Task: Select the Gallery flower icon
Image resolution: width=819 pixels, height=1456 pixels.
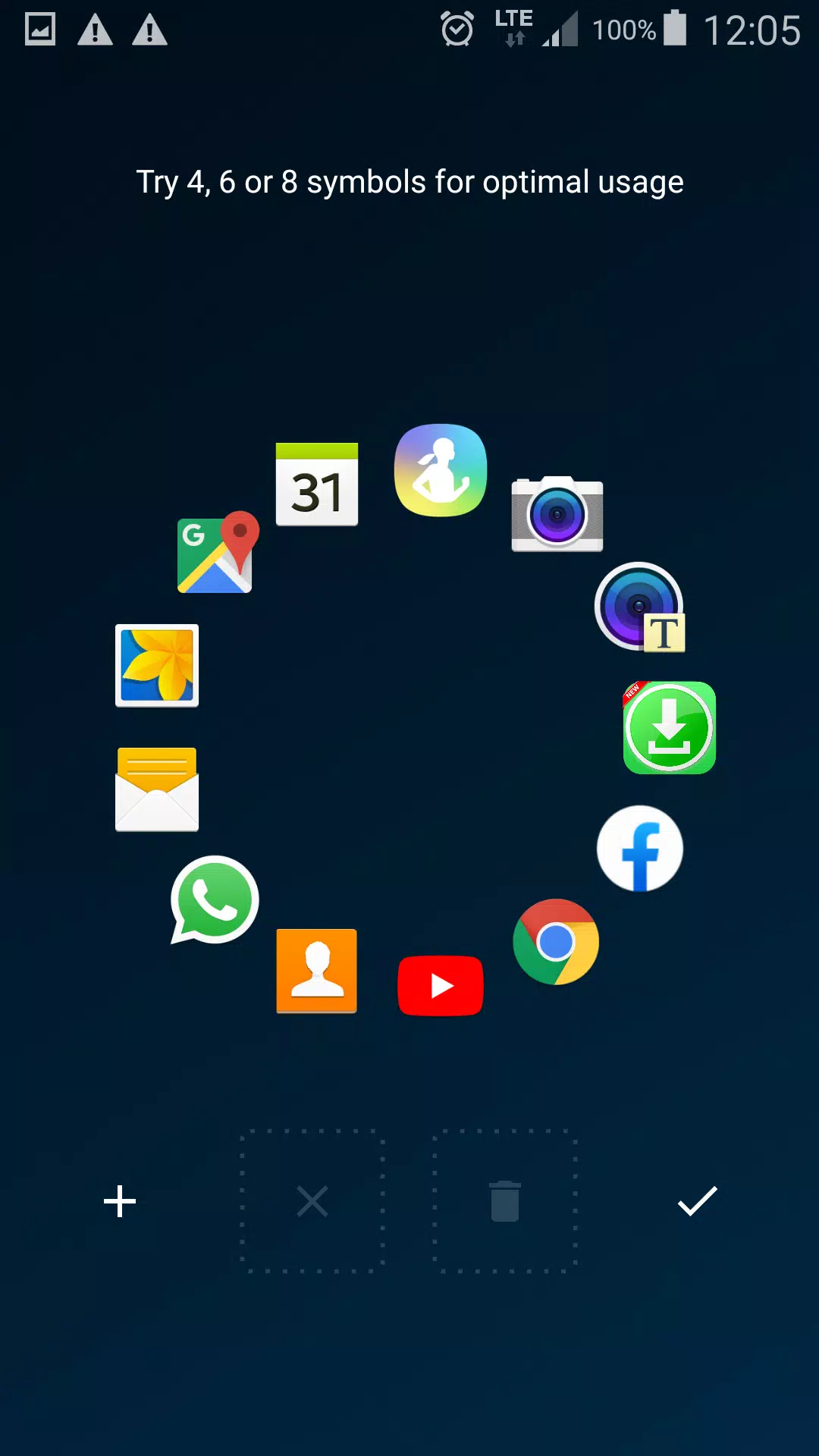Action: click(x=157, y=666)
